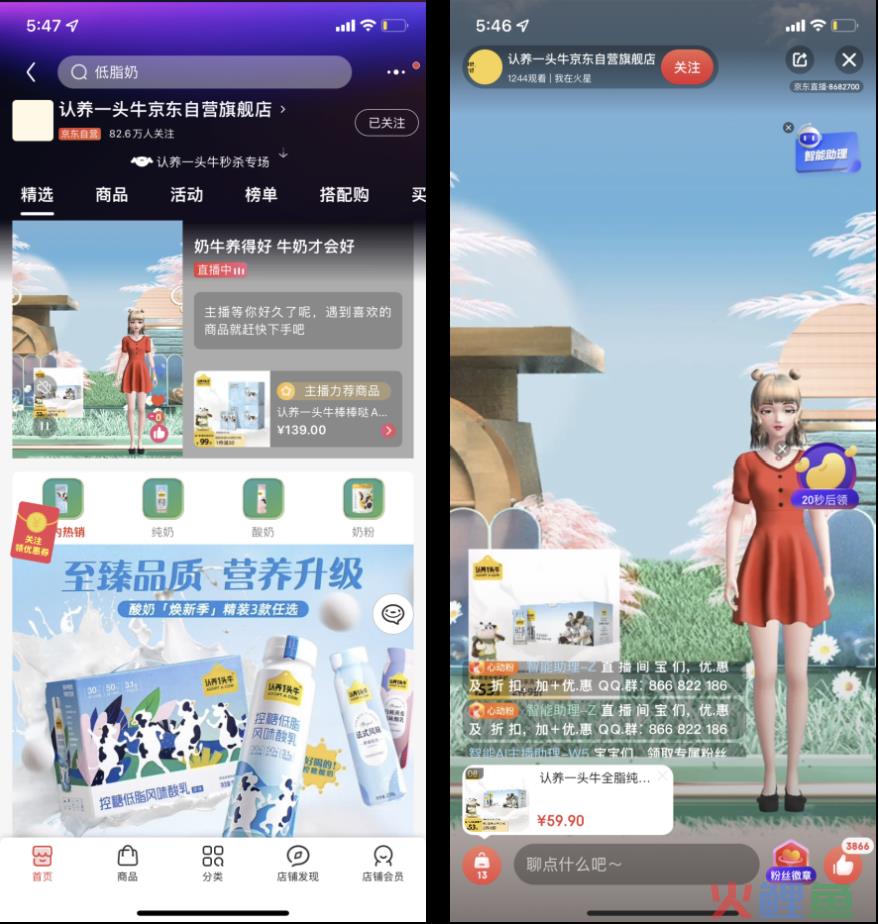Open the 榜单 tab
The image size is (878, 924).
pyautogui.click(x=261, y=195)
